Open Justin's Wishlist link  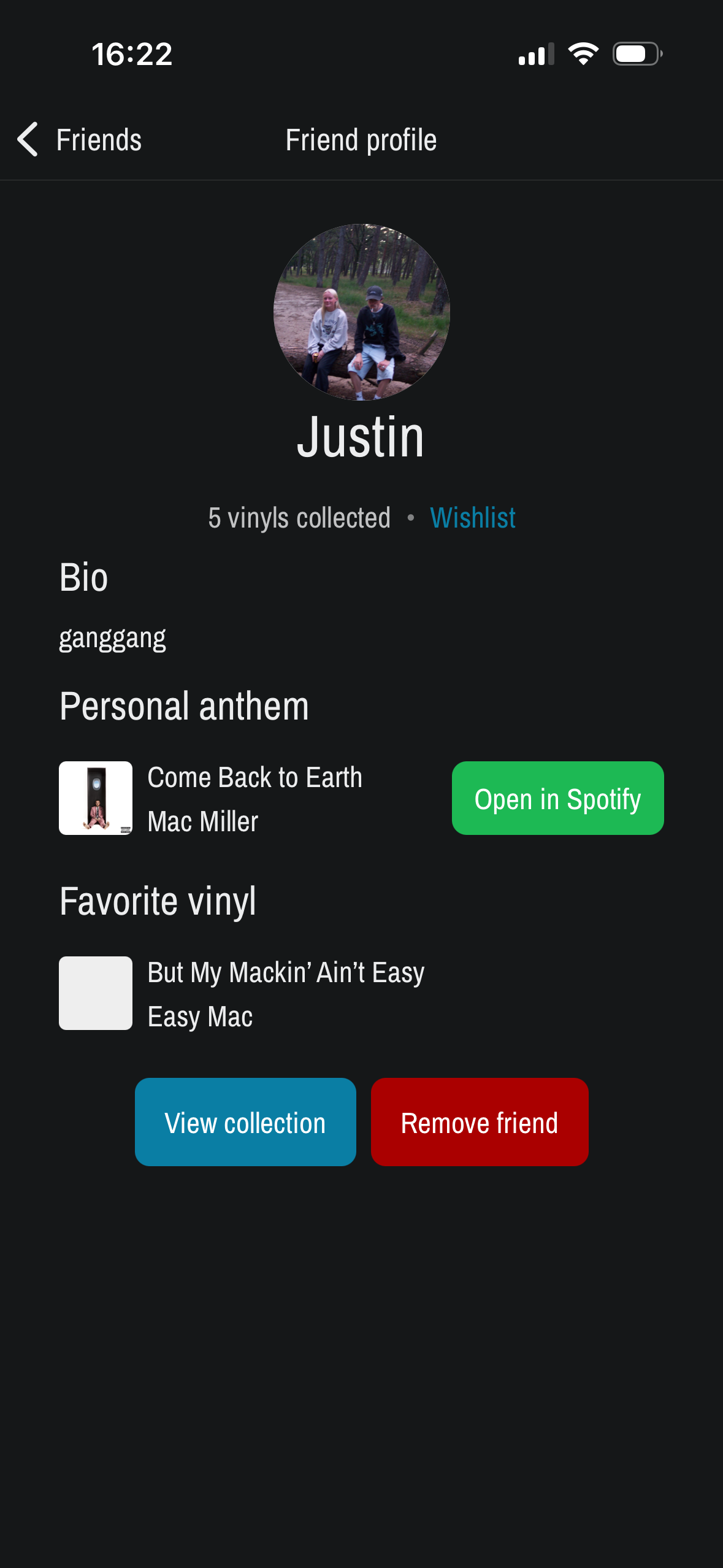coord(472,518)
